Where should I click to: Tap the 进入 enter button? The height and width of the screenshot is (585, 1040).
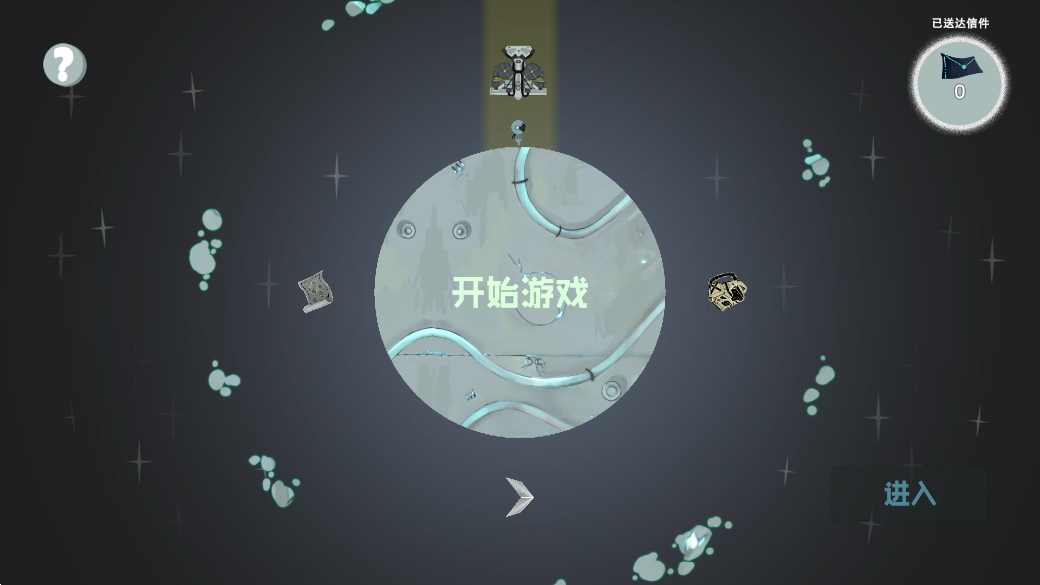pos(909,493)
